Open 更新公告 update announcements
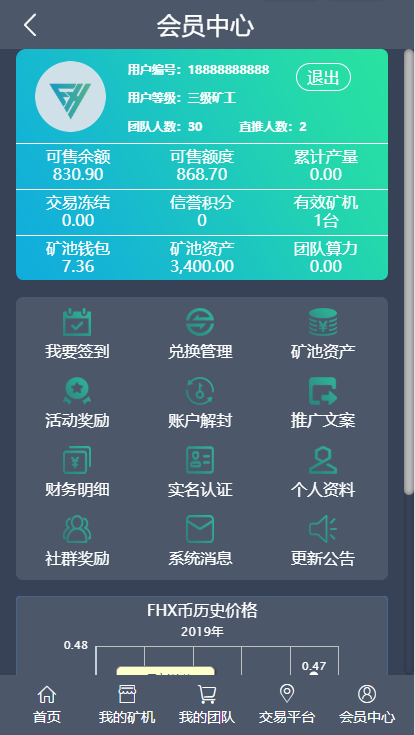415x735 pixels. pyautogui.click(x=323, y=540)
